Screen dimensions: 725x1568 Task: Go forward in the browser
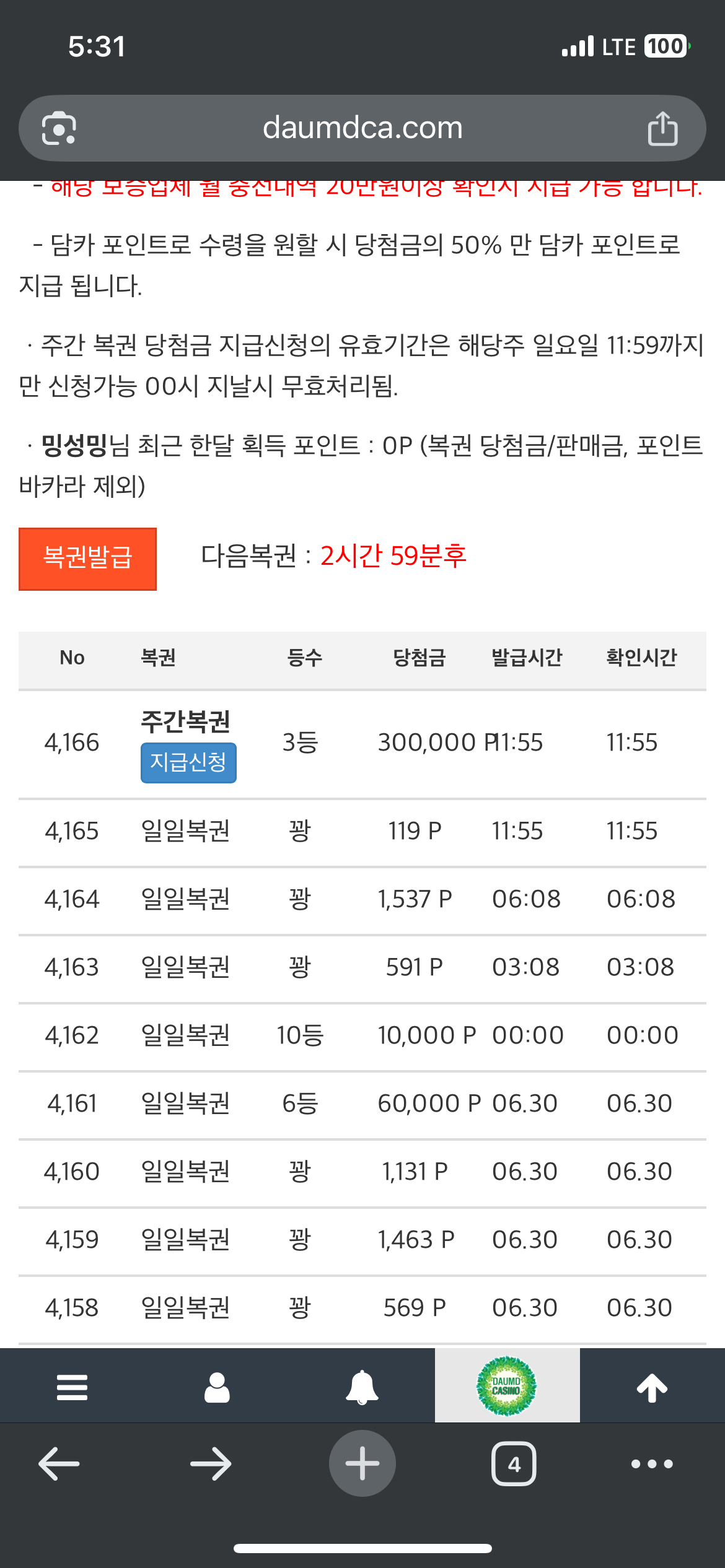[x=211, y=1464]
